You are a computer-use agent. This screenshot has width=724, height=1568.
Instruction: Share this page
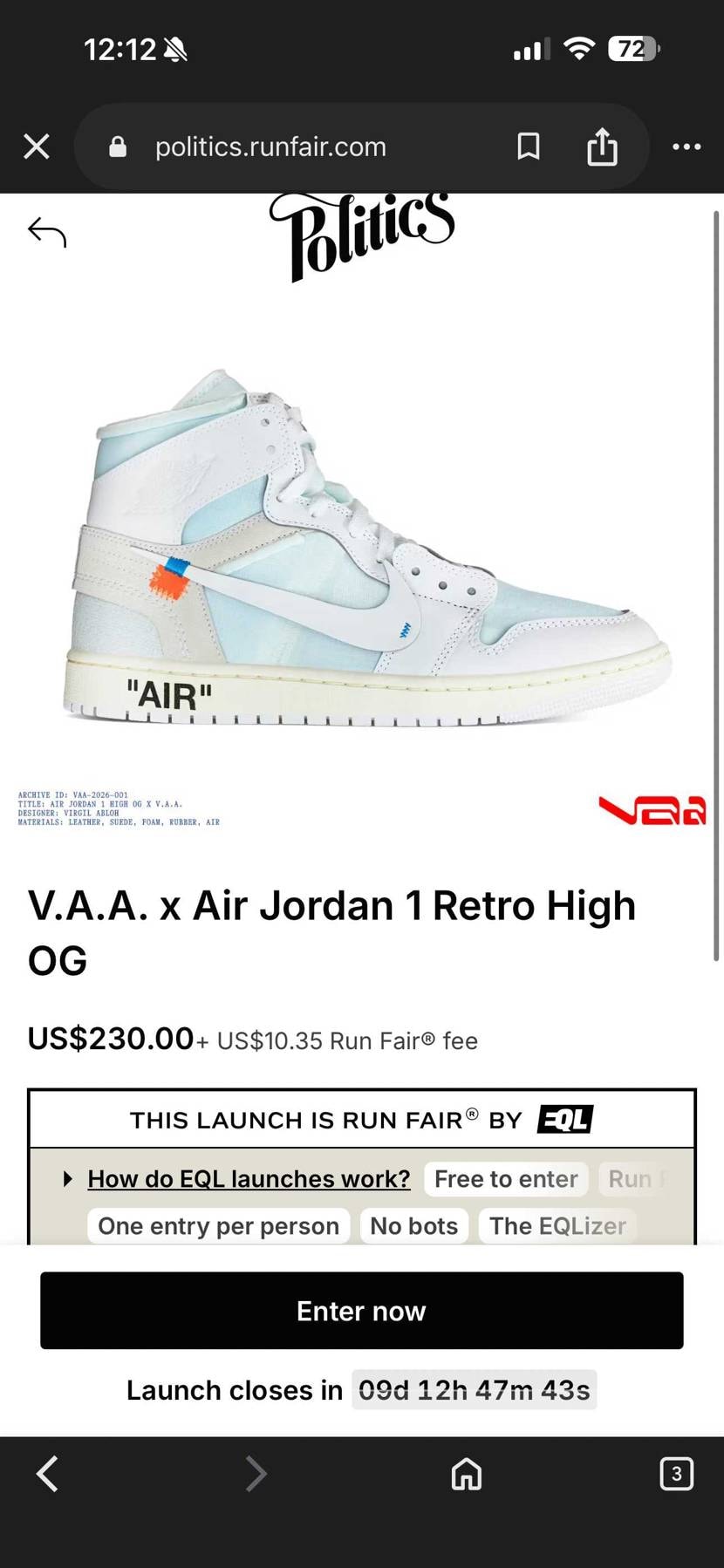point(602,147)
